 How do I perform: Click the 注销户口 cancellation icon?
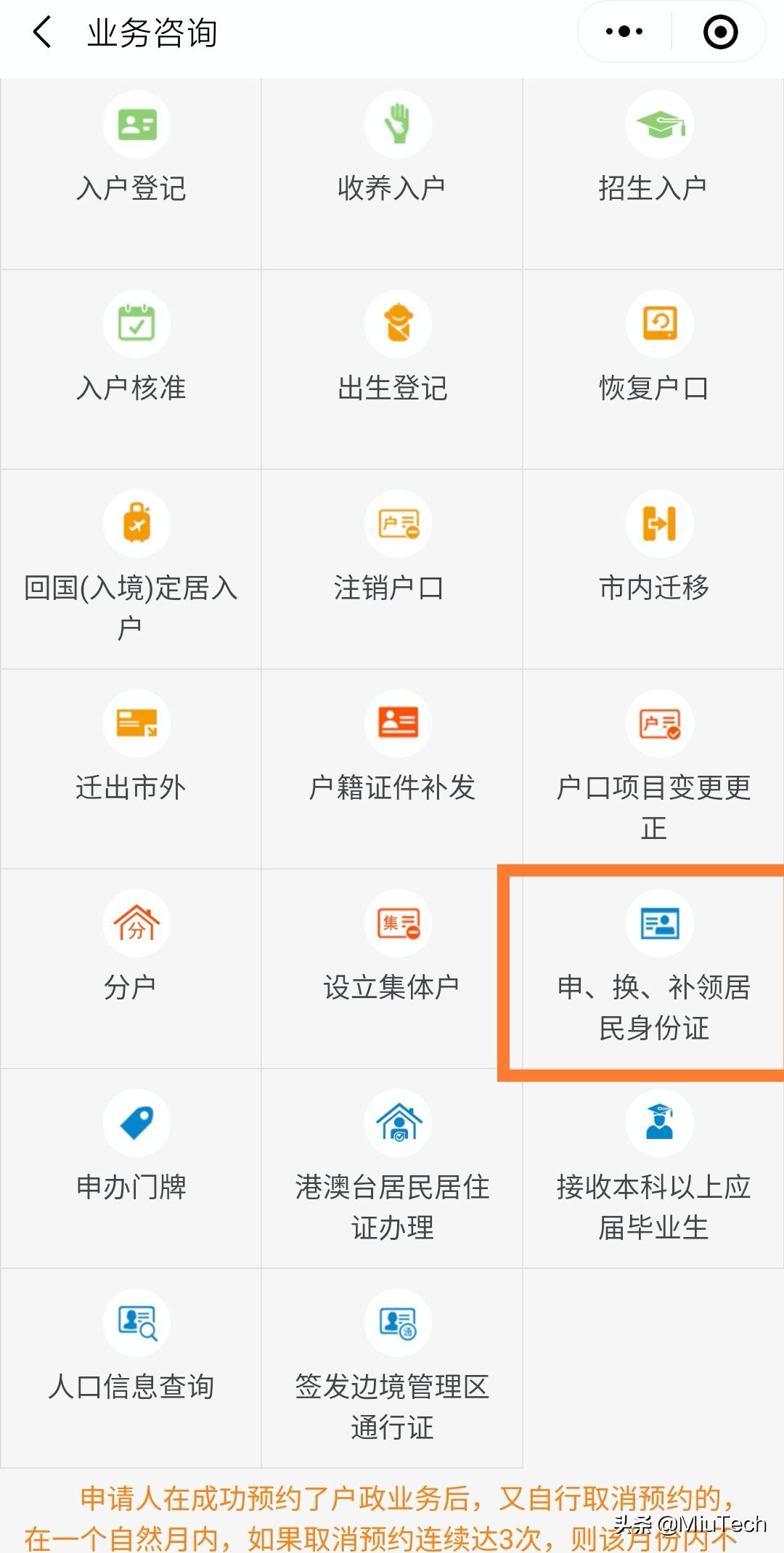(392, 552)
